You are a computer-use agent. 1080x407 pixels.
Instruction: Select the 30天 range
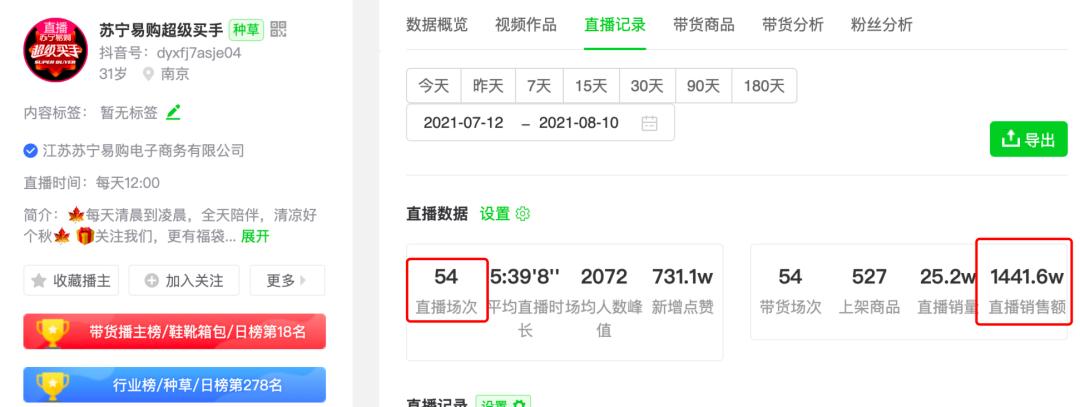coord(647,86)
